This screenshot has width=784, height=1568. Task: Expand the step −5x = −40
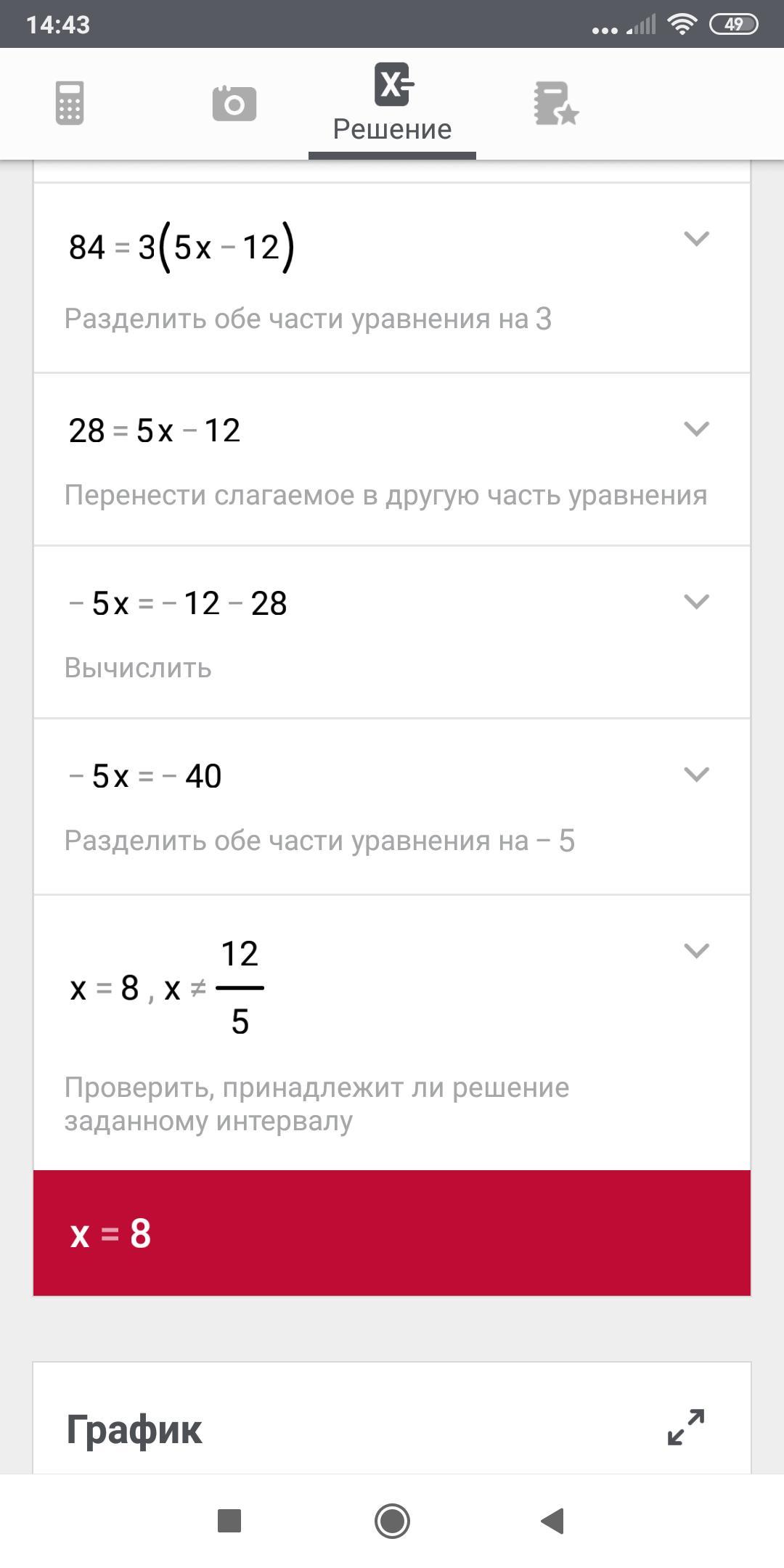(696, 775)
